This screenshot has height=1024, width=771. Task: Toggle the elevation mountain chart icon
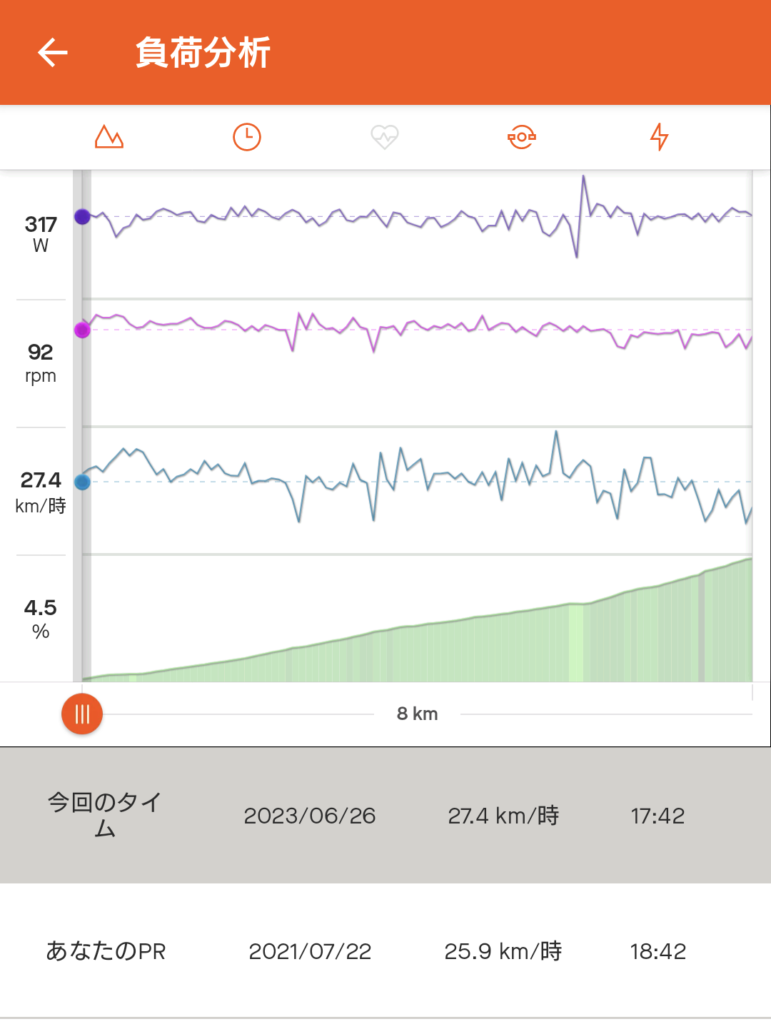[x=109, y=137]
